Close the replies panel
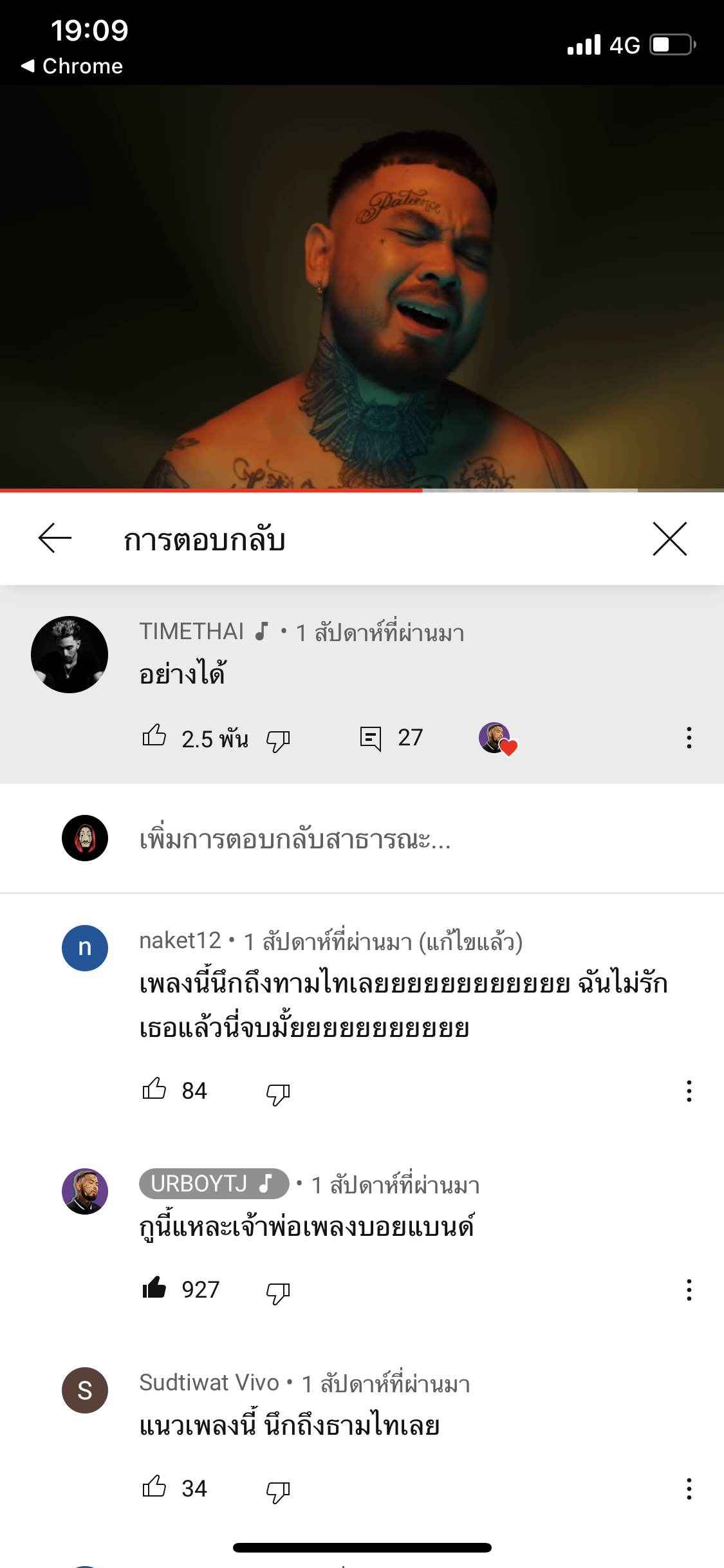724x1568 pixels. click(x=669, y=538)
